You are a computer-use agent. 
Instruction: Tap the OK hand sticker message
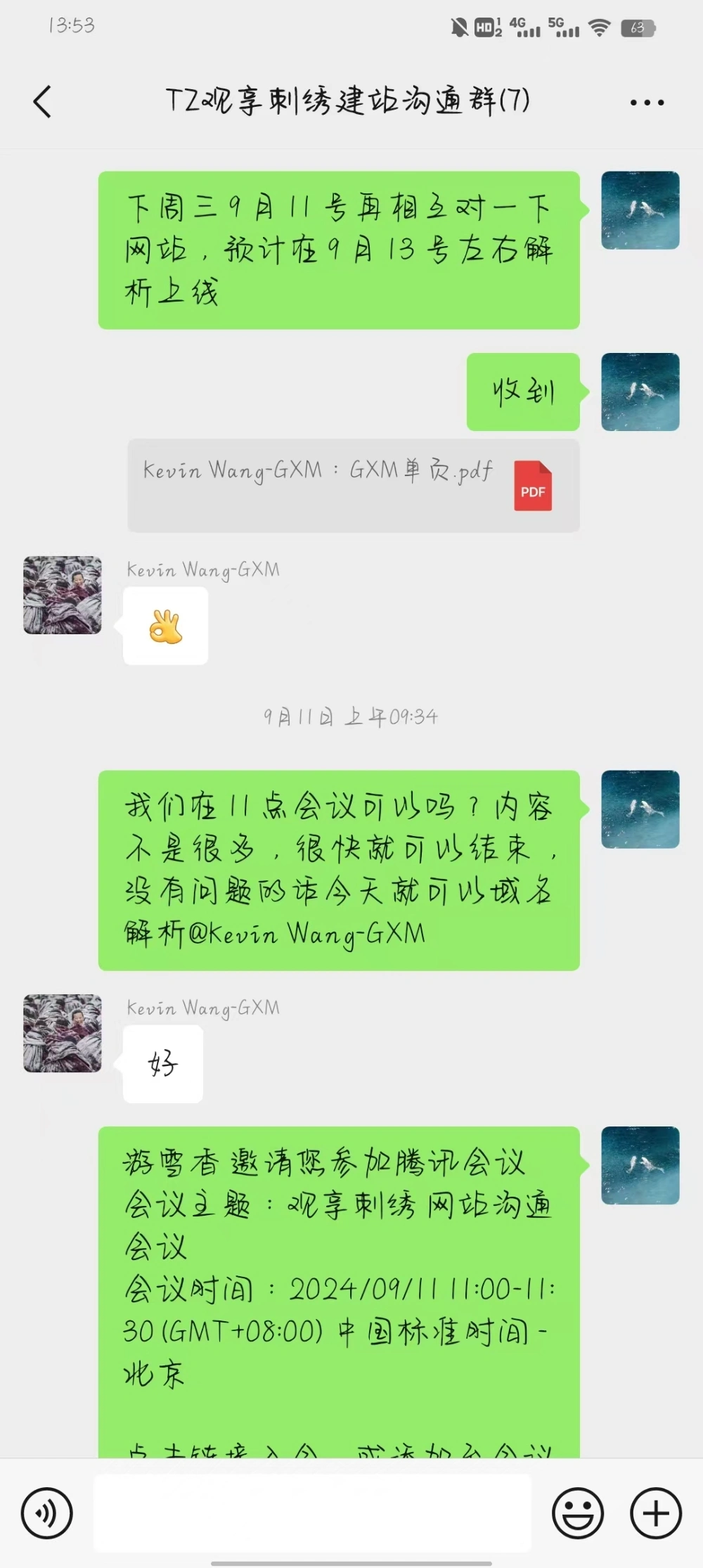(165, 626)
